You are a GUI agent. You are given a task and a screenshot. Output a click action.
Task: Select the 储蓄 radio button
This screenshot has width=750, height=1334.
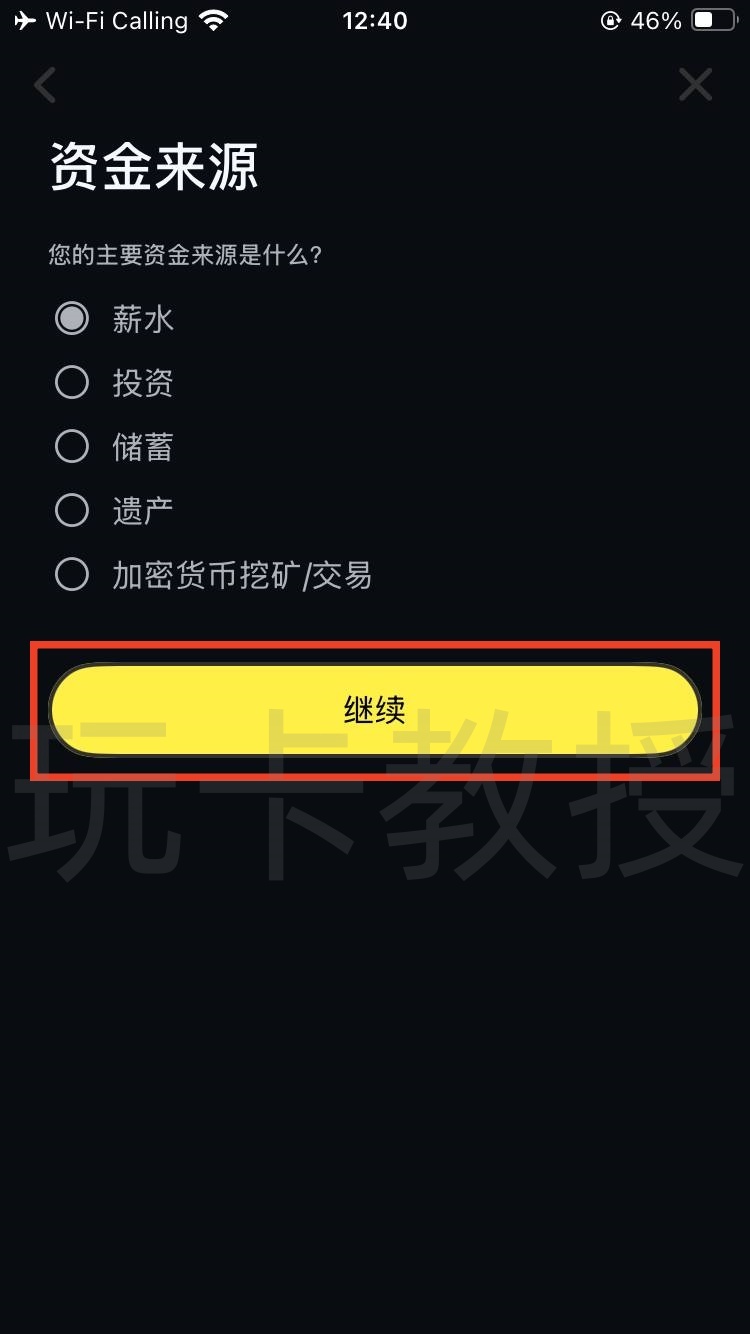pos(72,447)
